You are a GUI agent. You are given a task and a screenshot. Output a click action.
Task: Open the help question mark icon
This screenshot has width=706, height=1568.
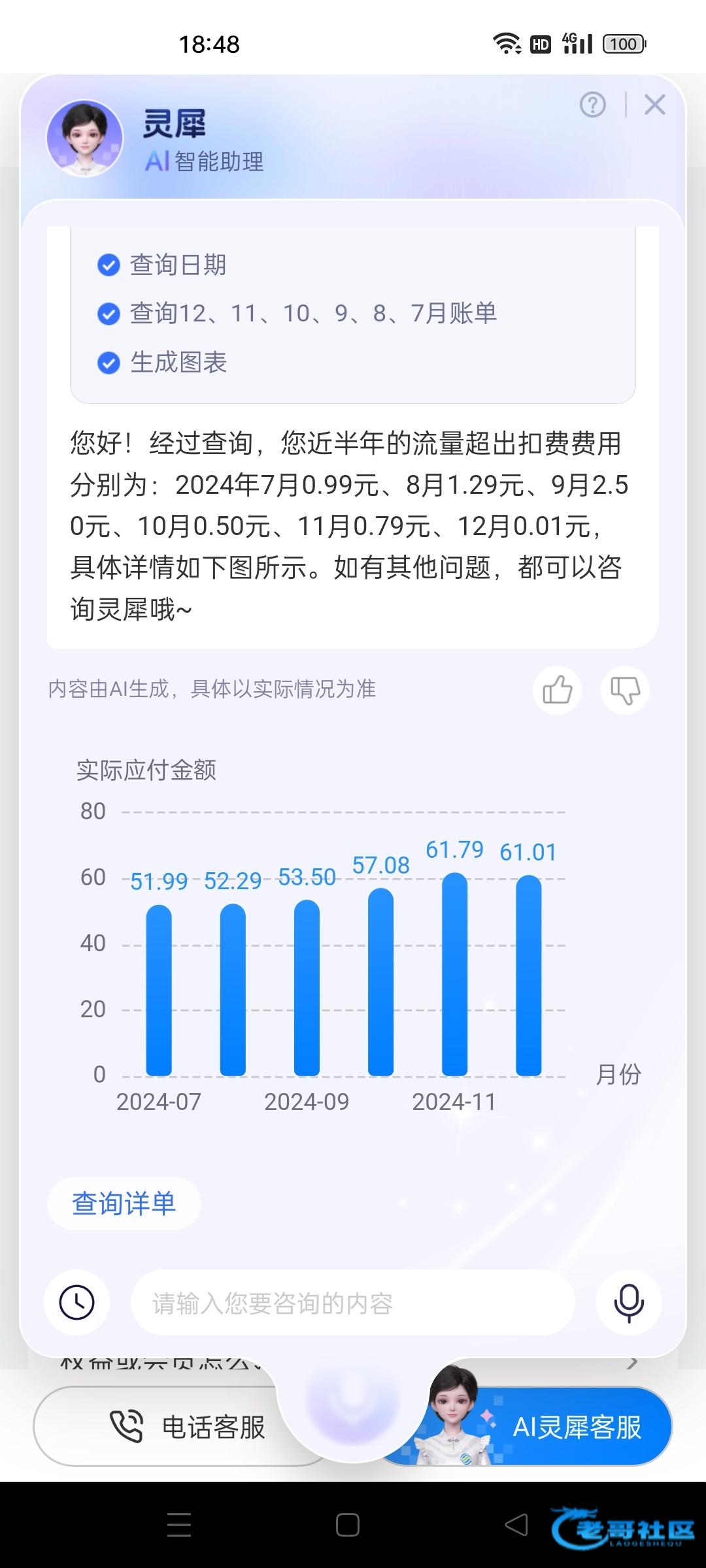point(593,105)
